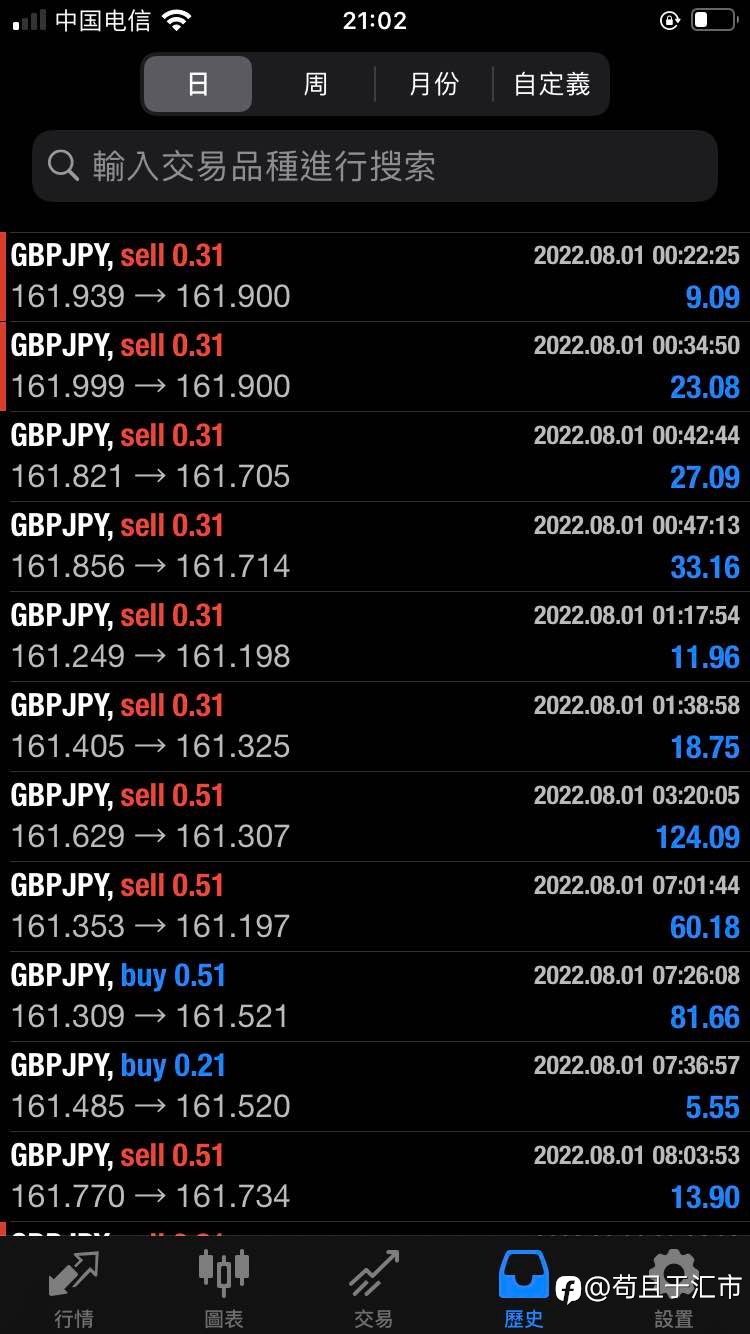Switch to the 周 (week) period
The height and width of the screenshot is (1334, 750).
(x=315, y=84)
